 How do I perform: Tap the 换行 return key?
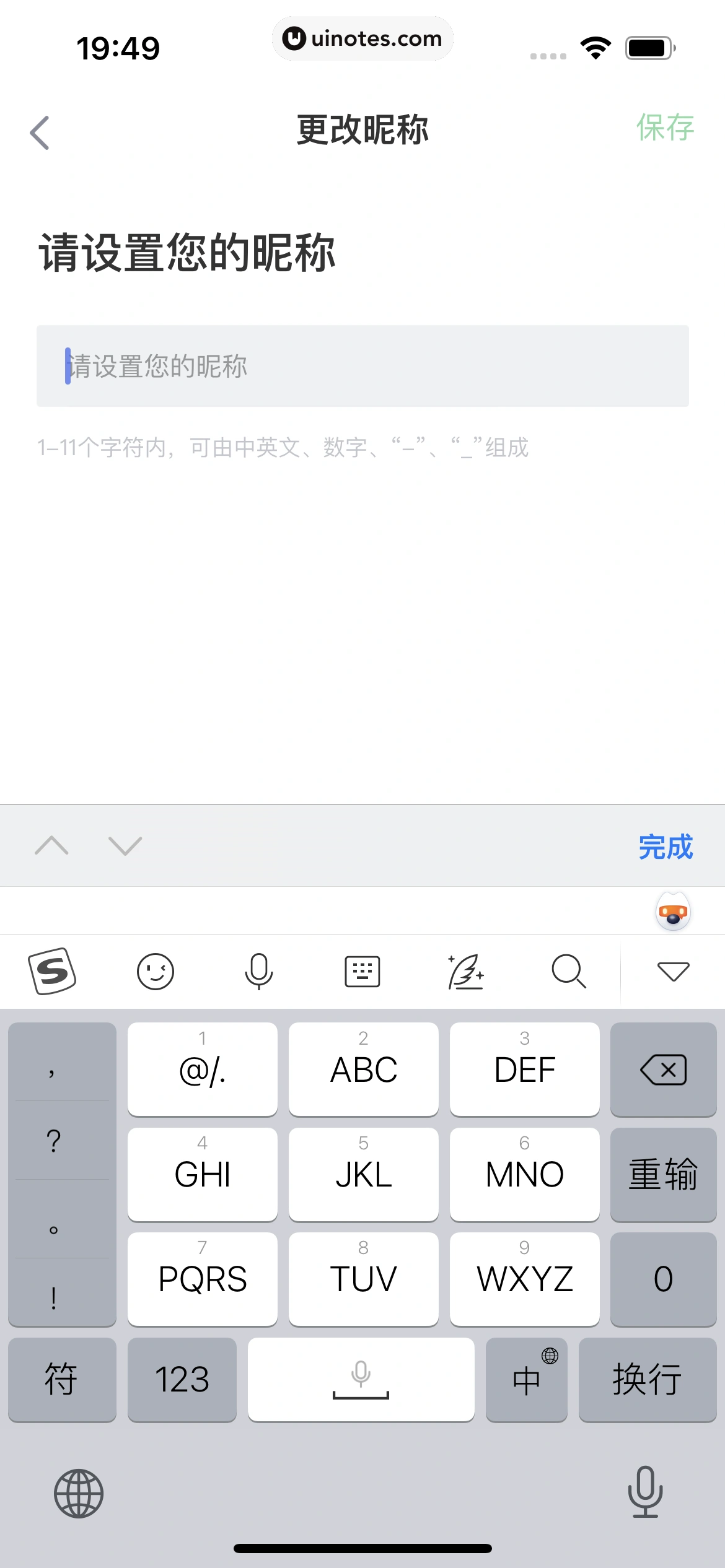pos(647,1380)
